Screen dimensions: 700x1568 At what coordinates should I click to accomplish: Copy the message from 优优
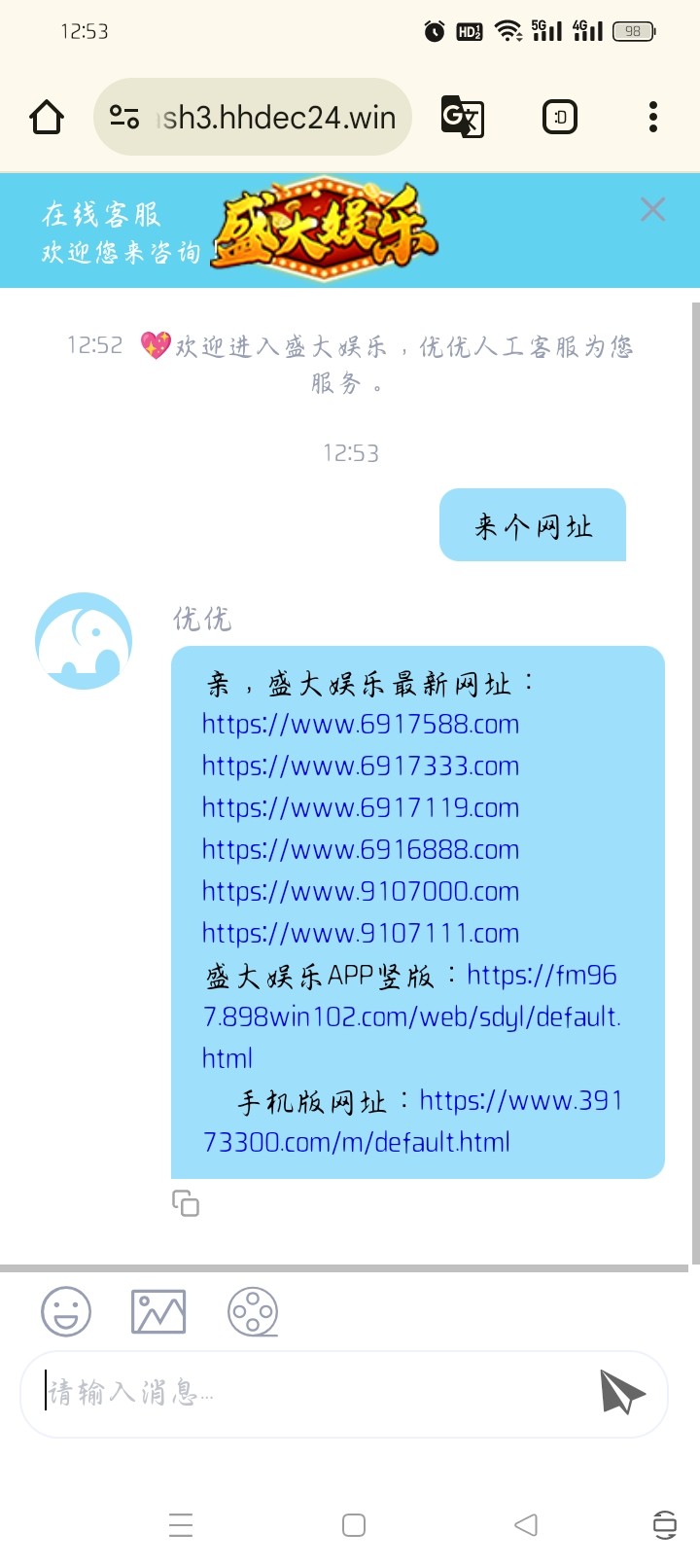[185, 1203]
